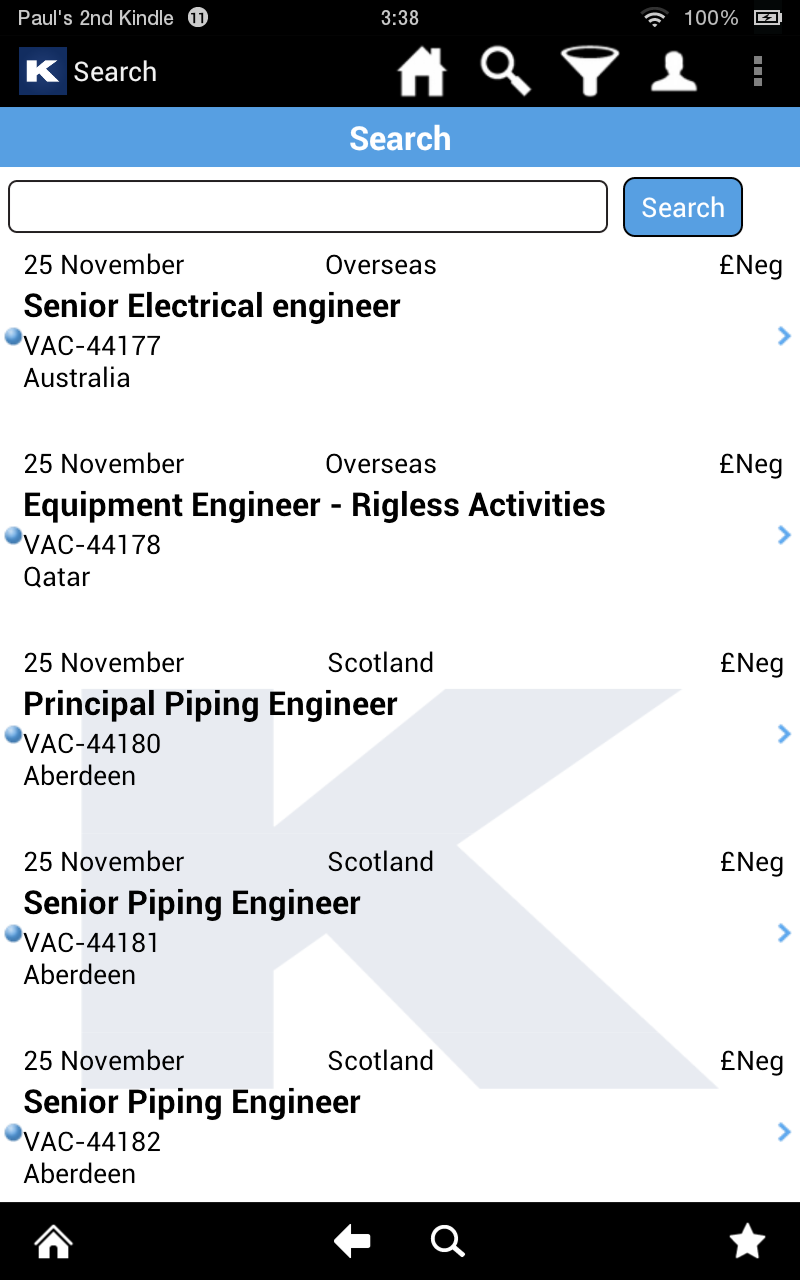Select the Search header tab

pyautogui.click(x=400, y=138)
